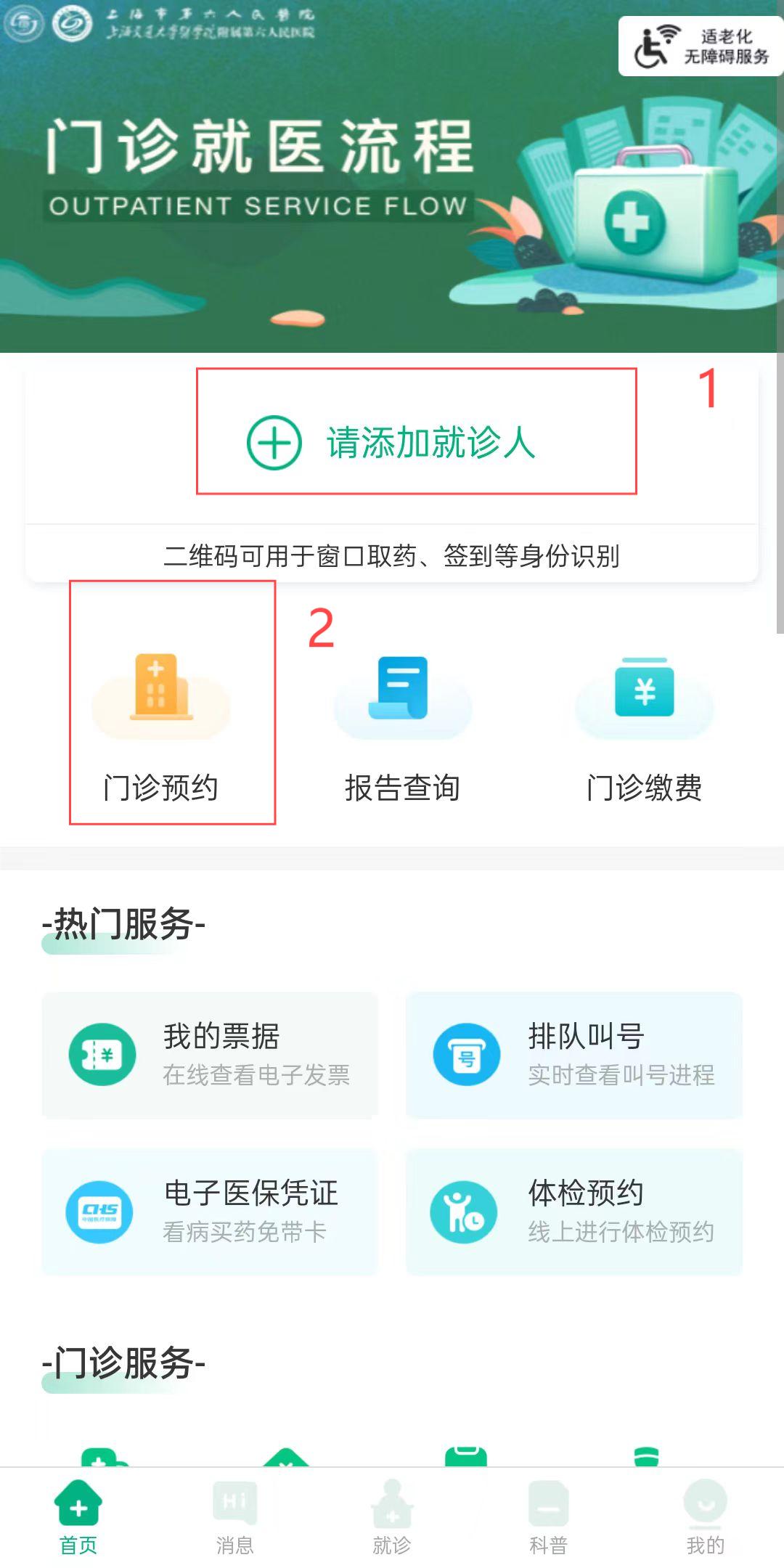This screenshot has height=1568, width=784.
Task: Open 电子医保凭证 card
Action: [210, 1211]
